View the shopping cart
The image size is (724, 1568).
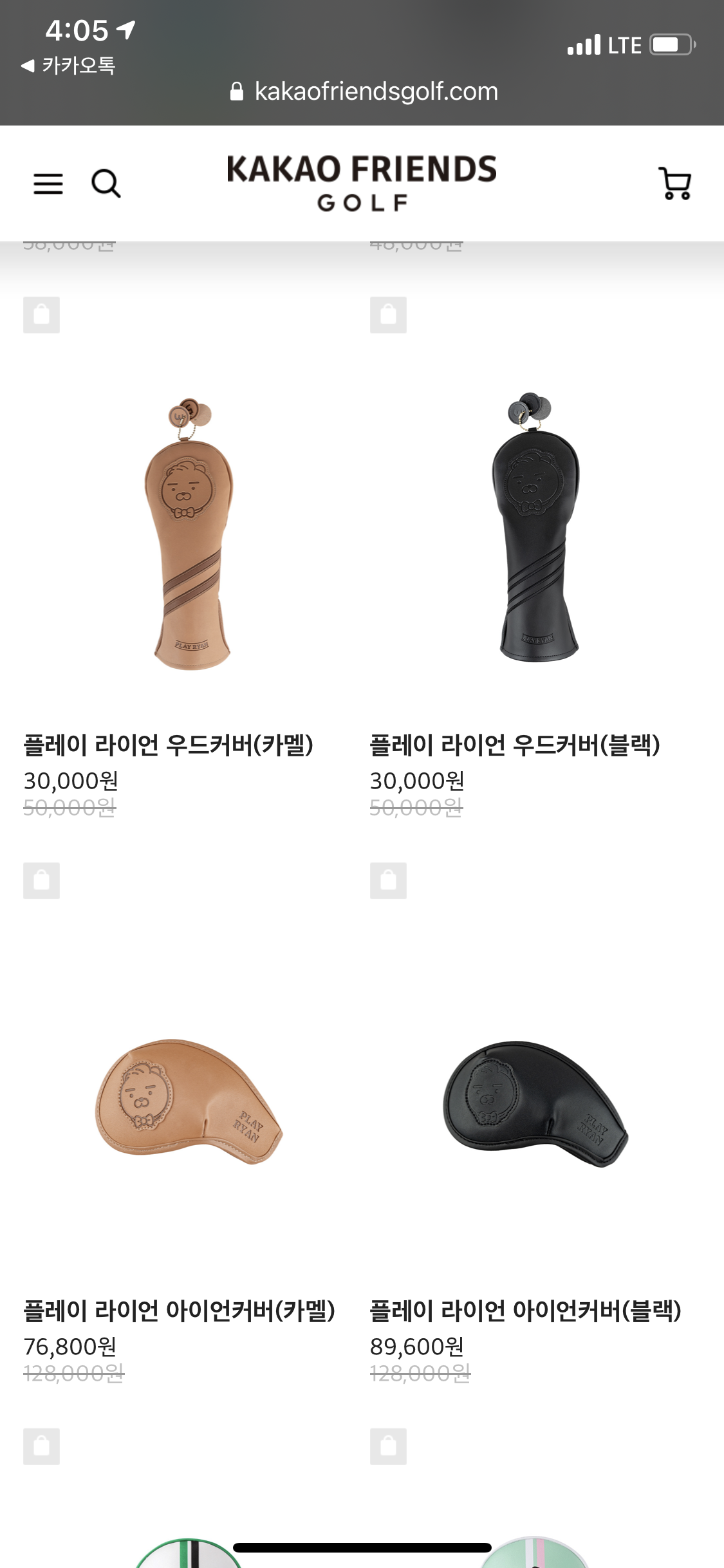tap(674, 184)
